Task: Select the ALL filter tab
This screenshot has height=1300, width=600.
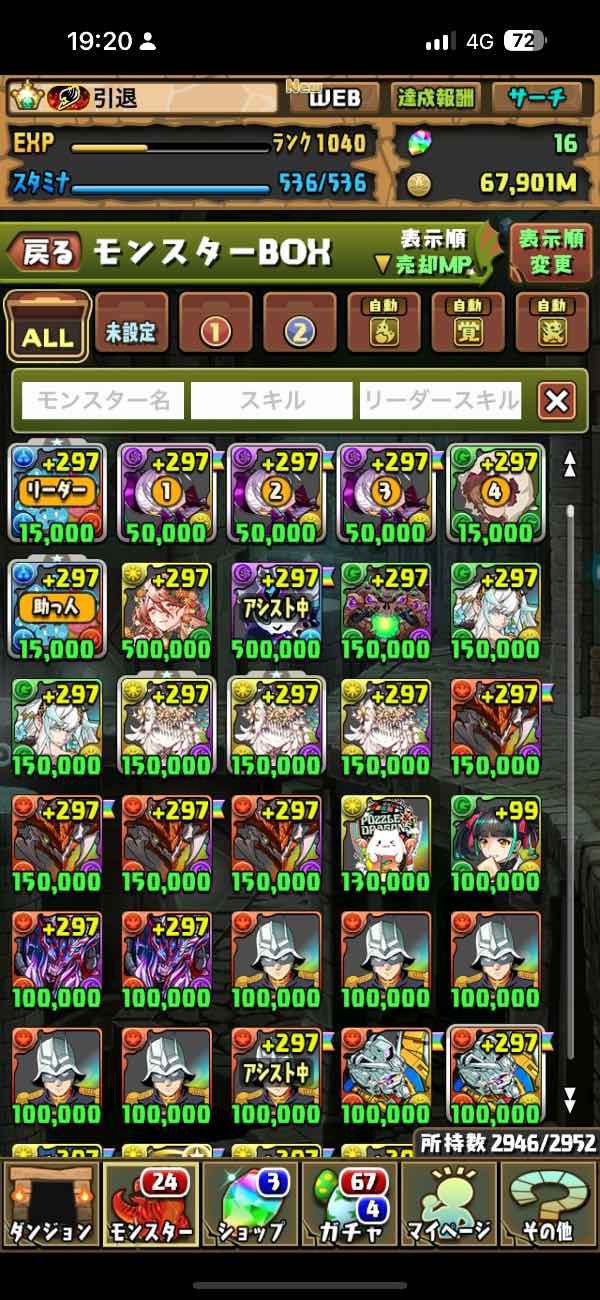Action: 46,326
